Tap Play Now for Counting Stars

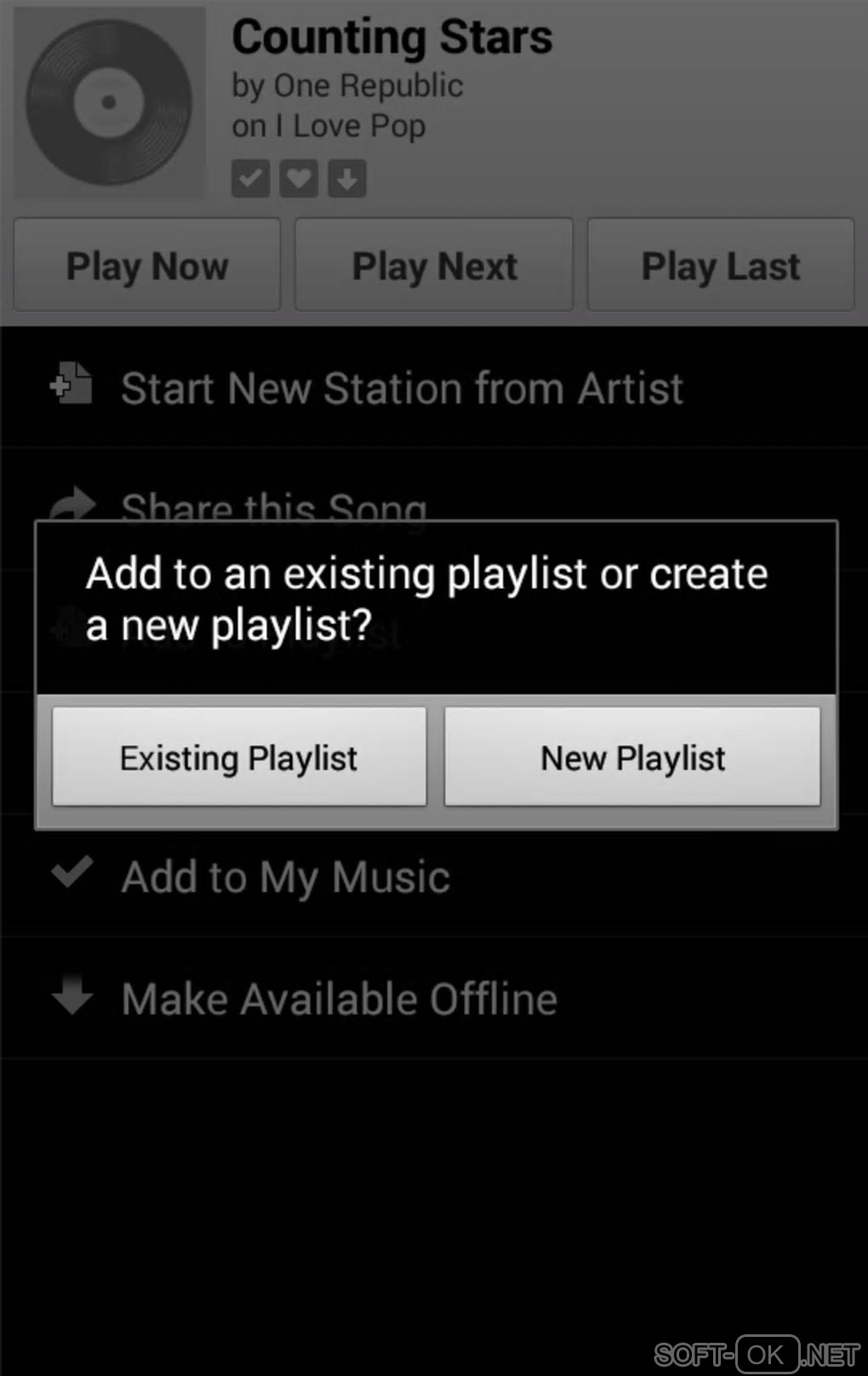147,265
